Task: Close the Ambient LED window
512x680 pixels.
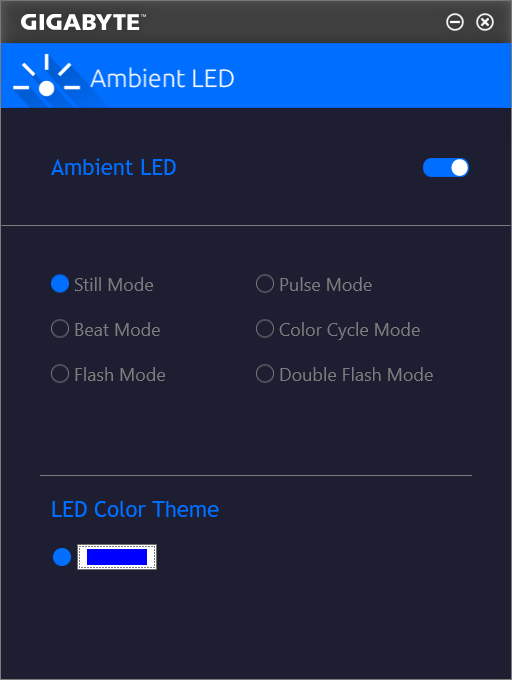Action: point(485,22)
